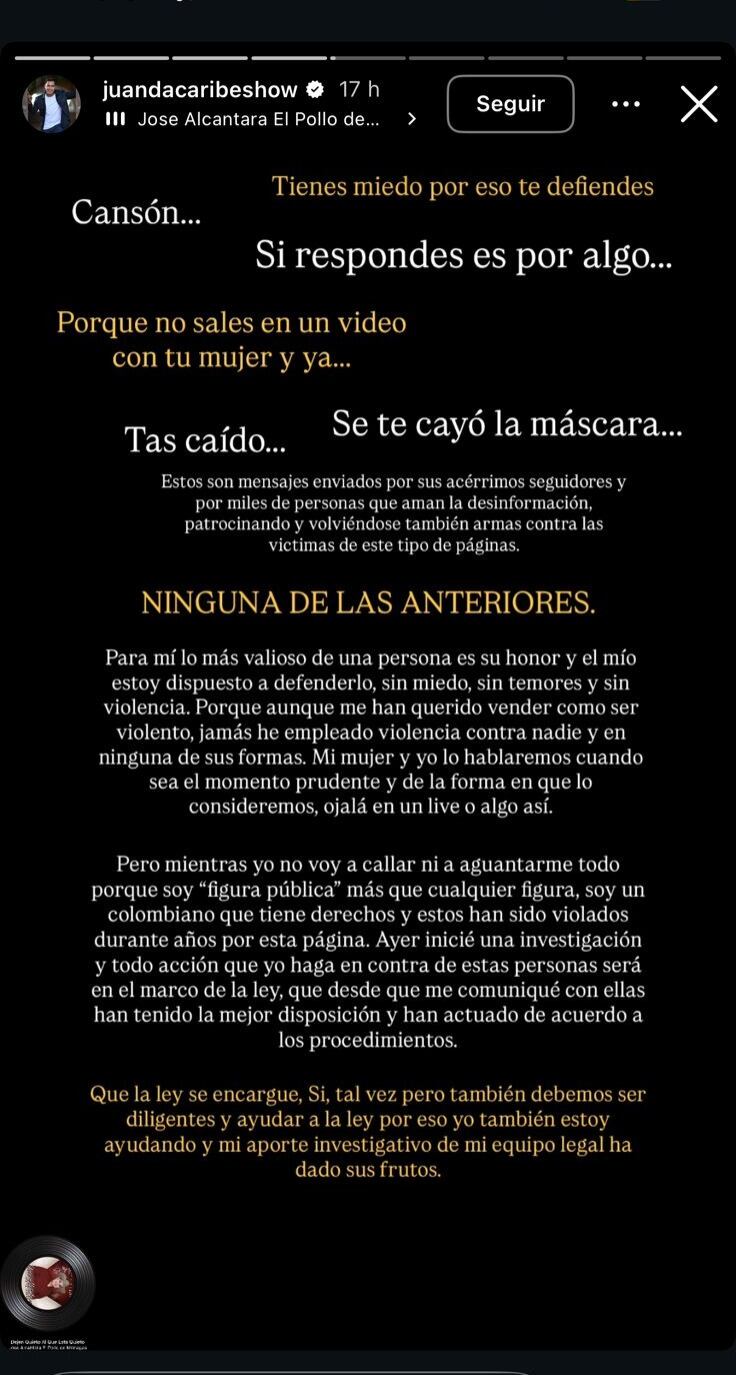Close the story viewer
The width and height of the screenshot is (736, 1375).
699,104
